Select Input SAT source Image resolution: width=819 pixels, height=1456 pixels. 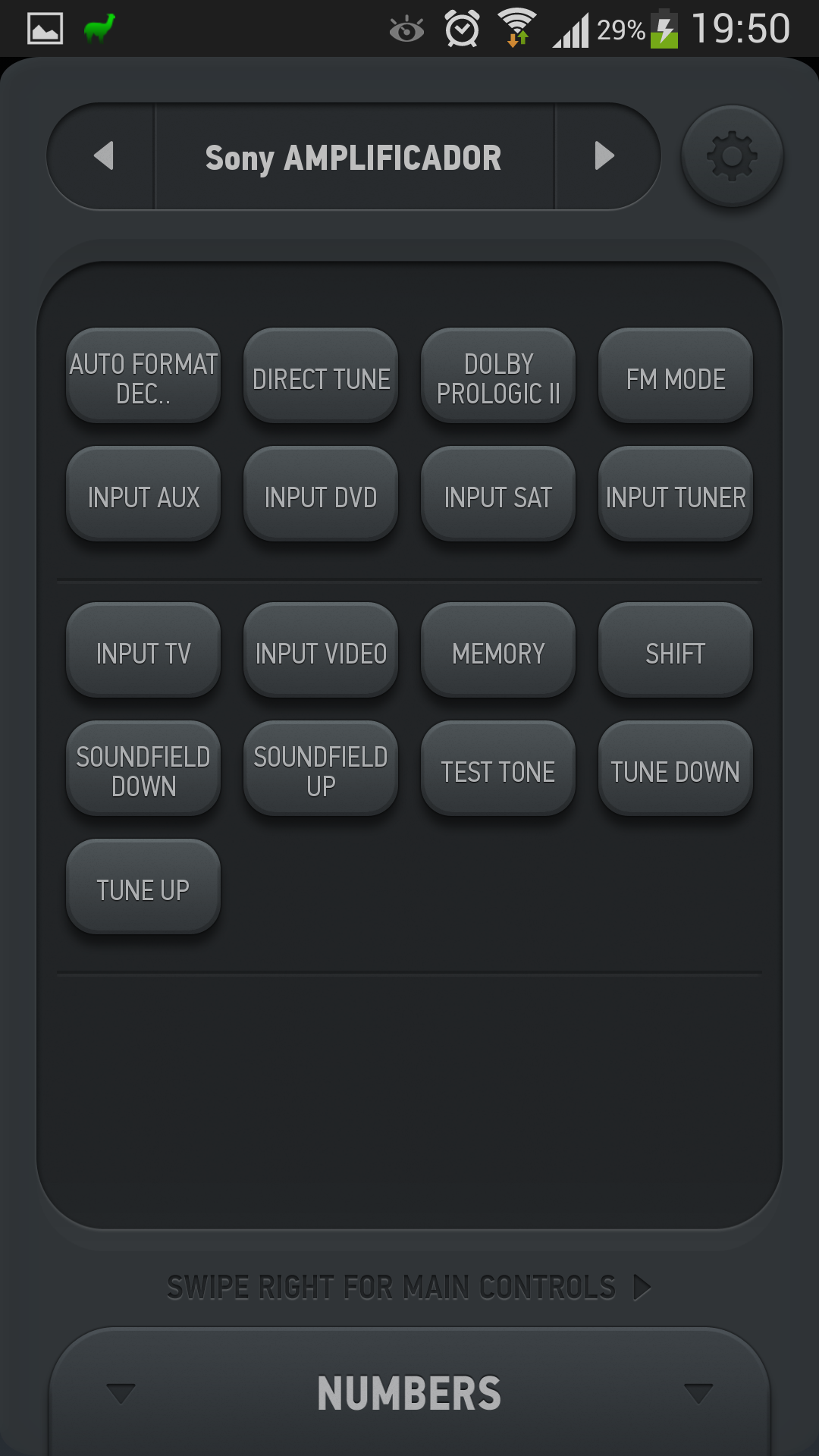498,496
